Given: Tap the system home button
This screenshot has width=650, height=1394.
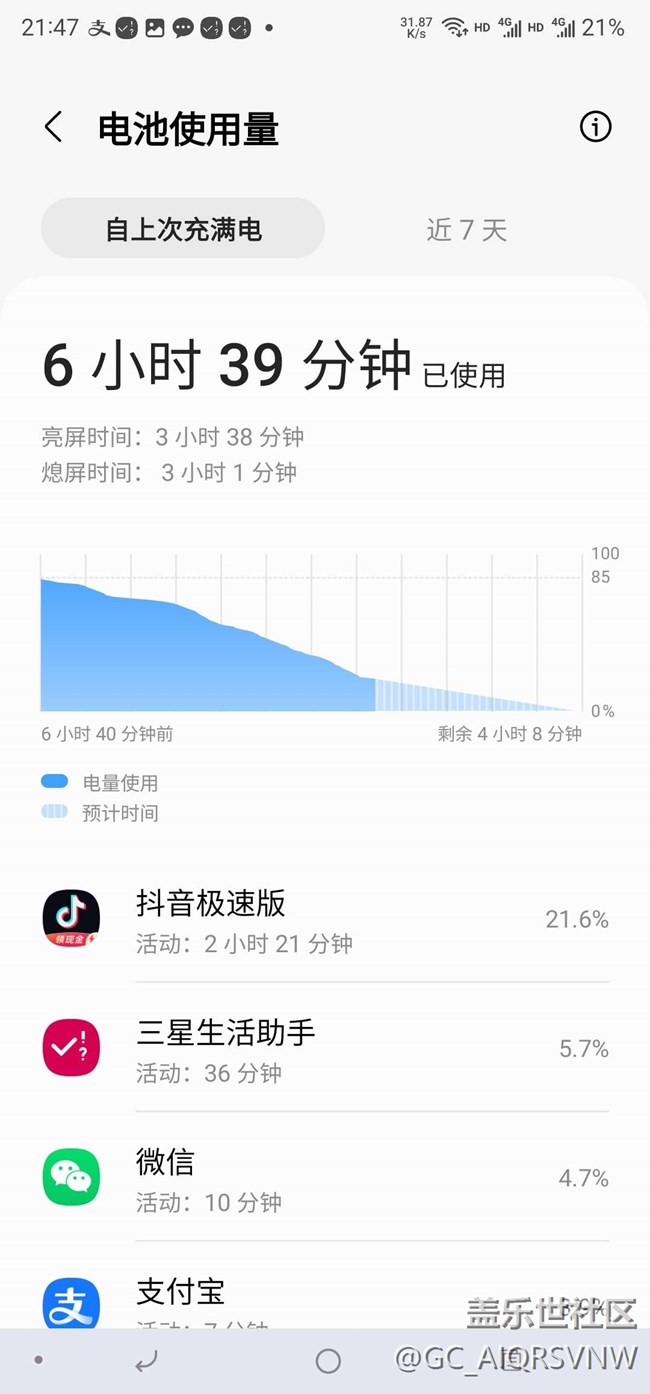Looking at the screenshot, I should tap(328, 1361).
